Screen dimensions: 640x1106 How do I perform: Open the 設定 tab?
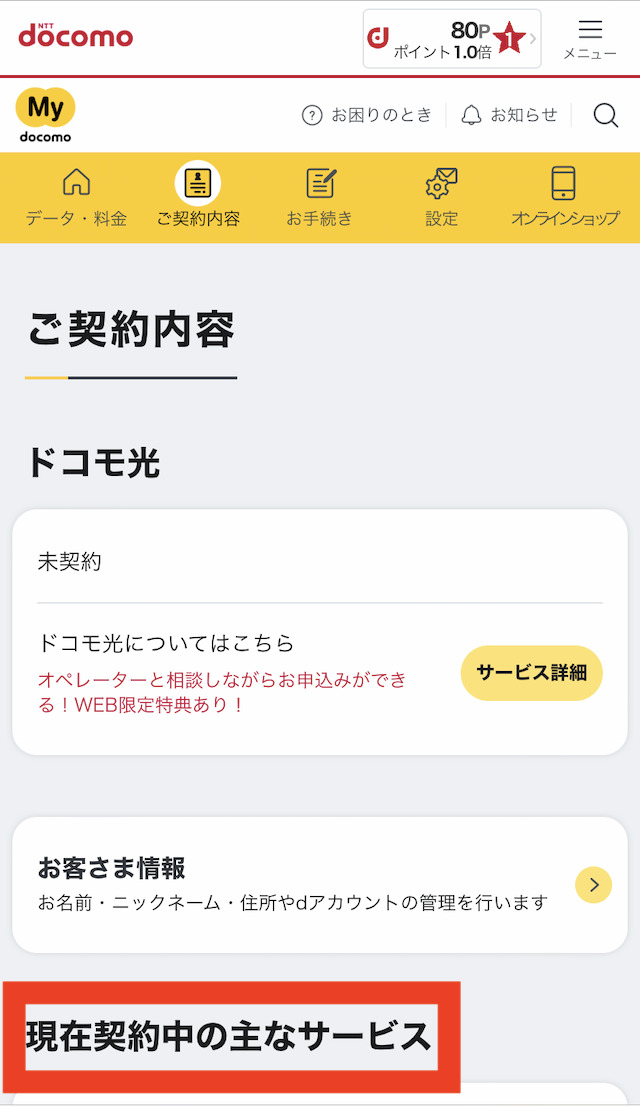(442, 198)
